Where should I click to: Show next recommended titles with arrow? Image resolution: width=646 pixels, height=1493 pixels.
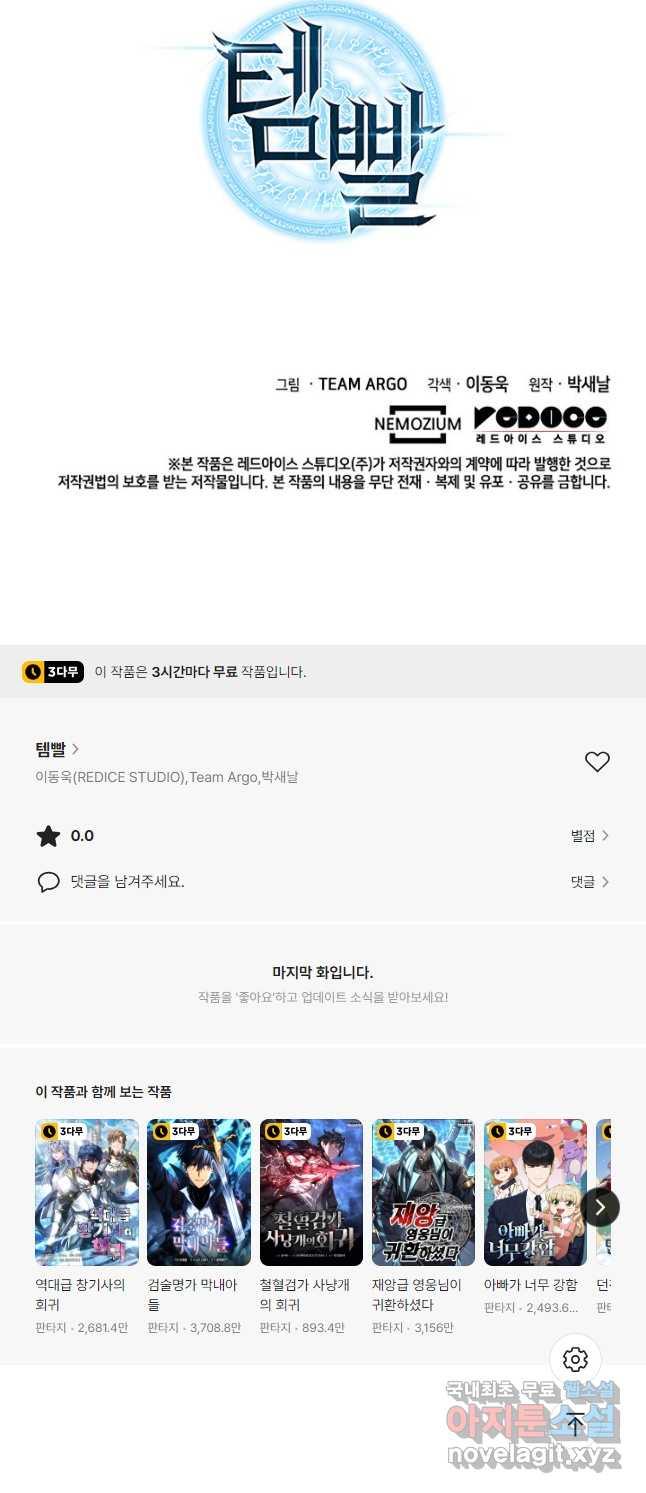600,1207
